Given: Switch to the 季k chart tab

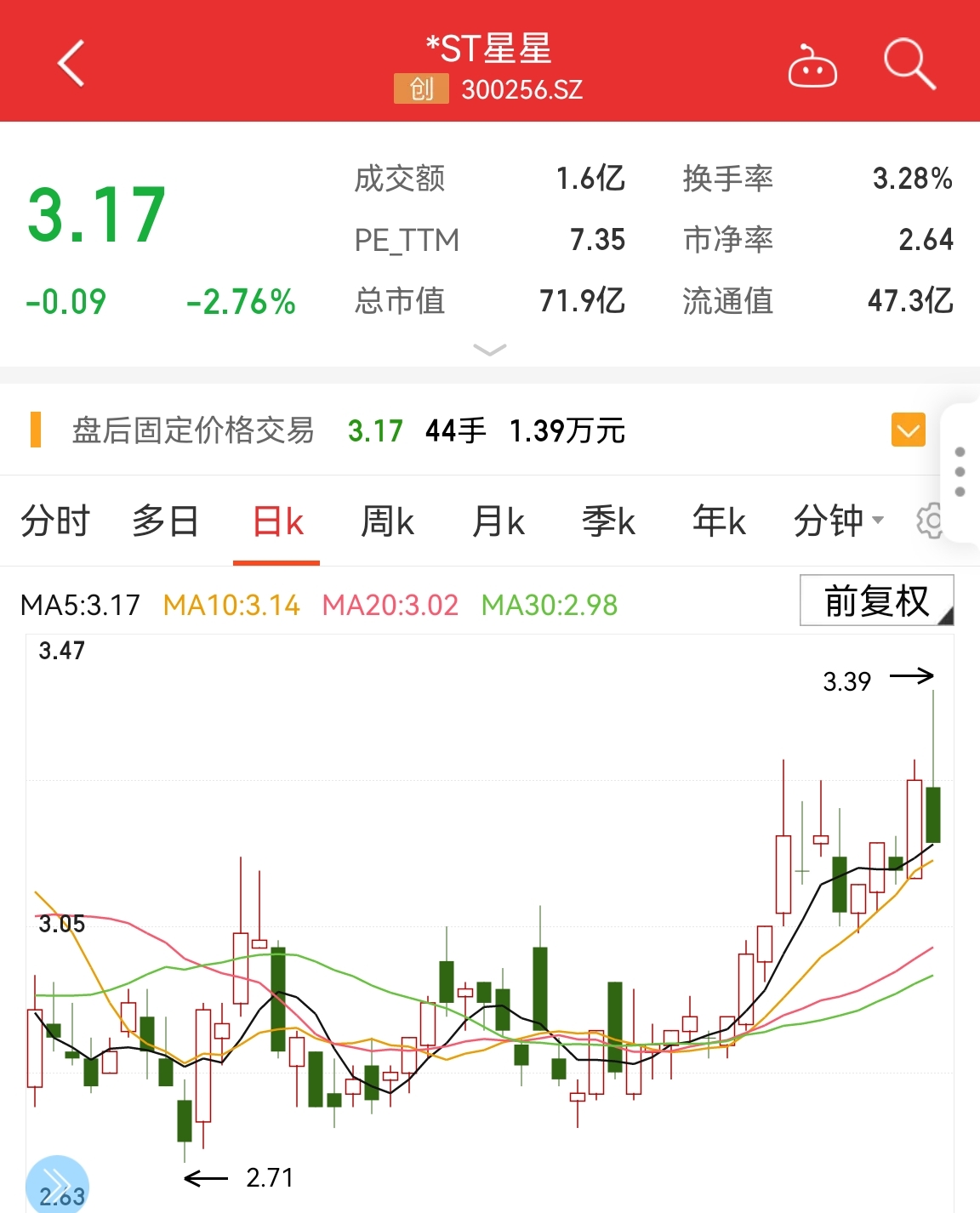Looking at the screenshot, I should pyautogui.click(x=608, y=521).
